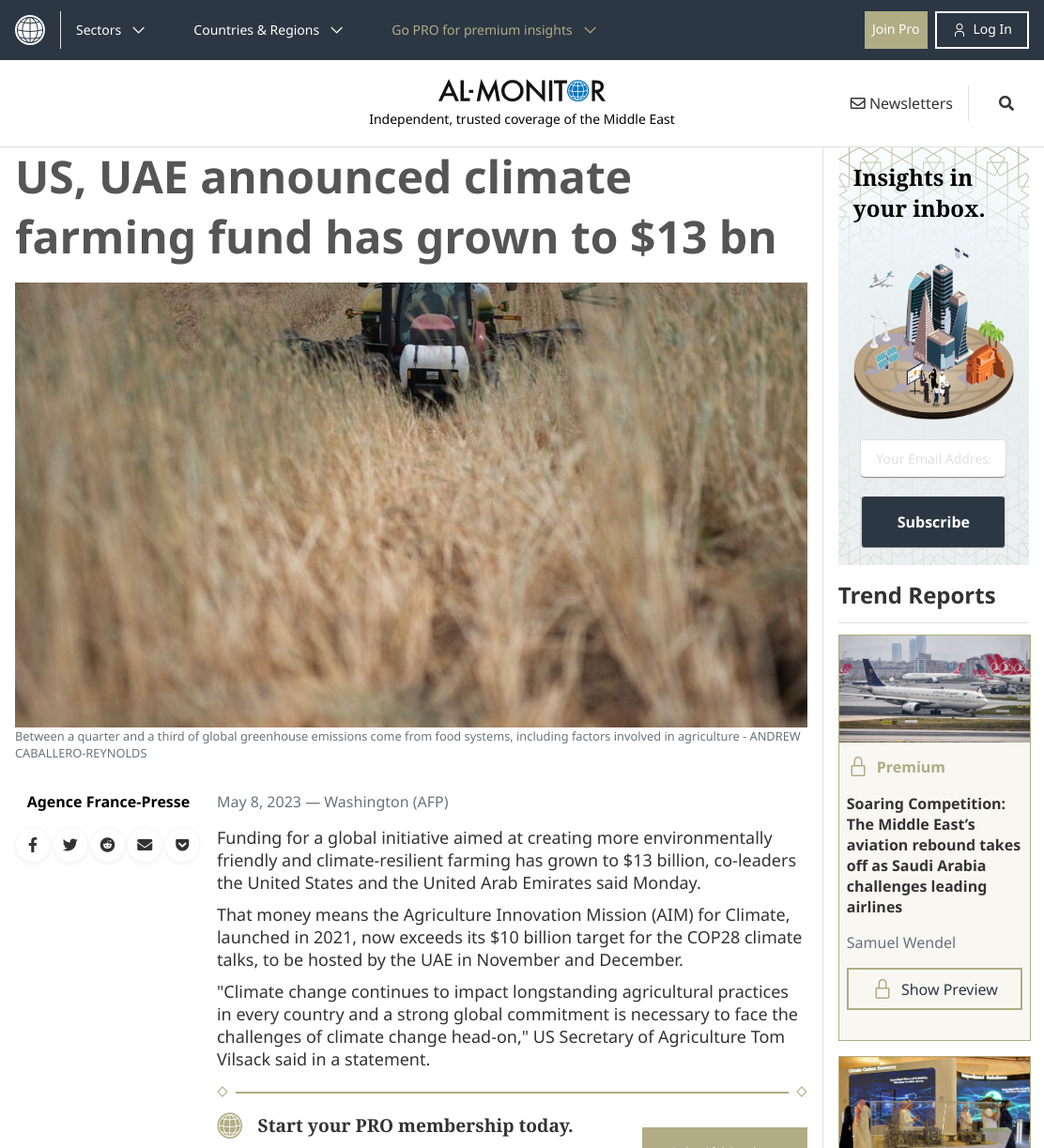Open the Soaring Competition aviation trend report
Image resolution: width=1044 pixels, height=1148 pixels.
pyautogui.click(x=933, y=855)
